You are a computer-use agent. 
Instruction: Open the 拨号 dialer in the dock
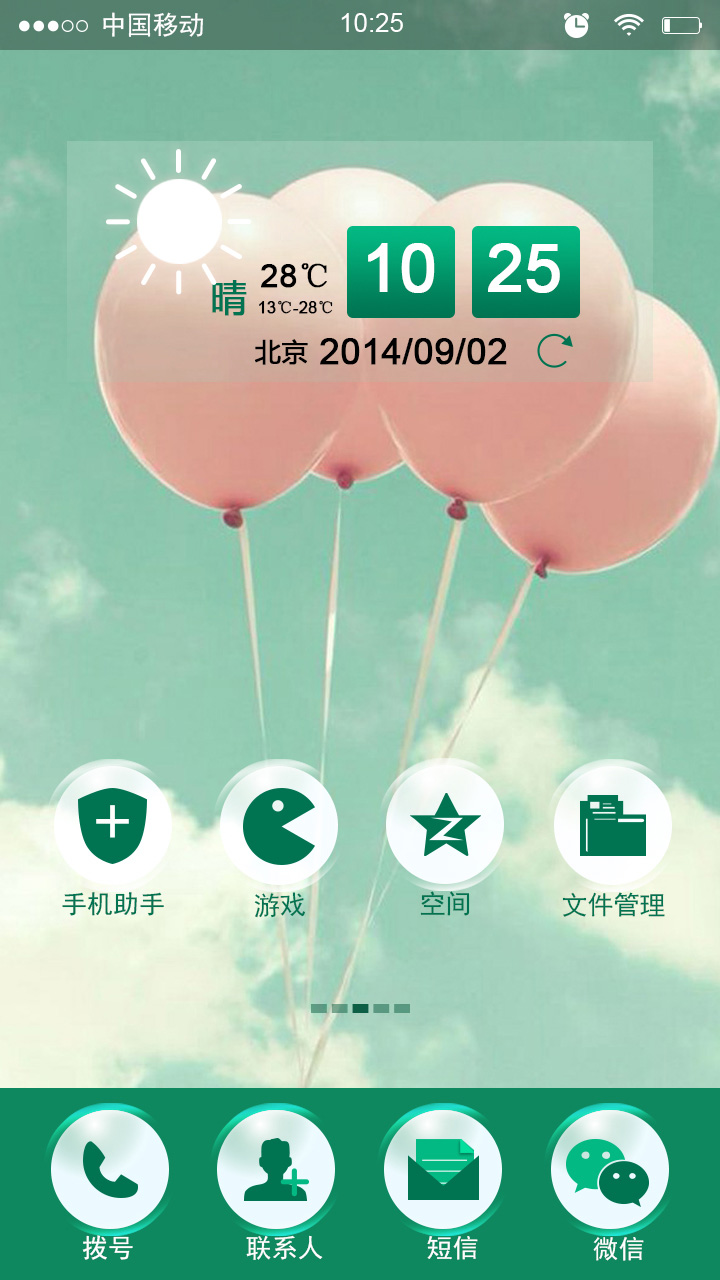point(109,1170)
